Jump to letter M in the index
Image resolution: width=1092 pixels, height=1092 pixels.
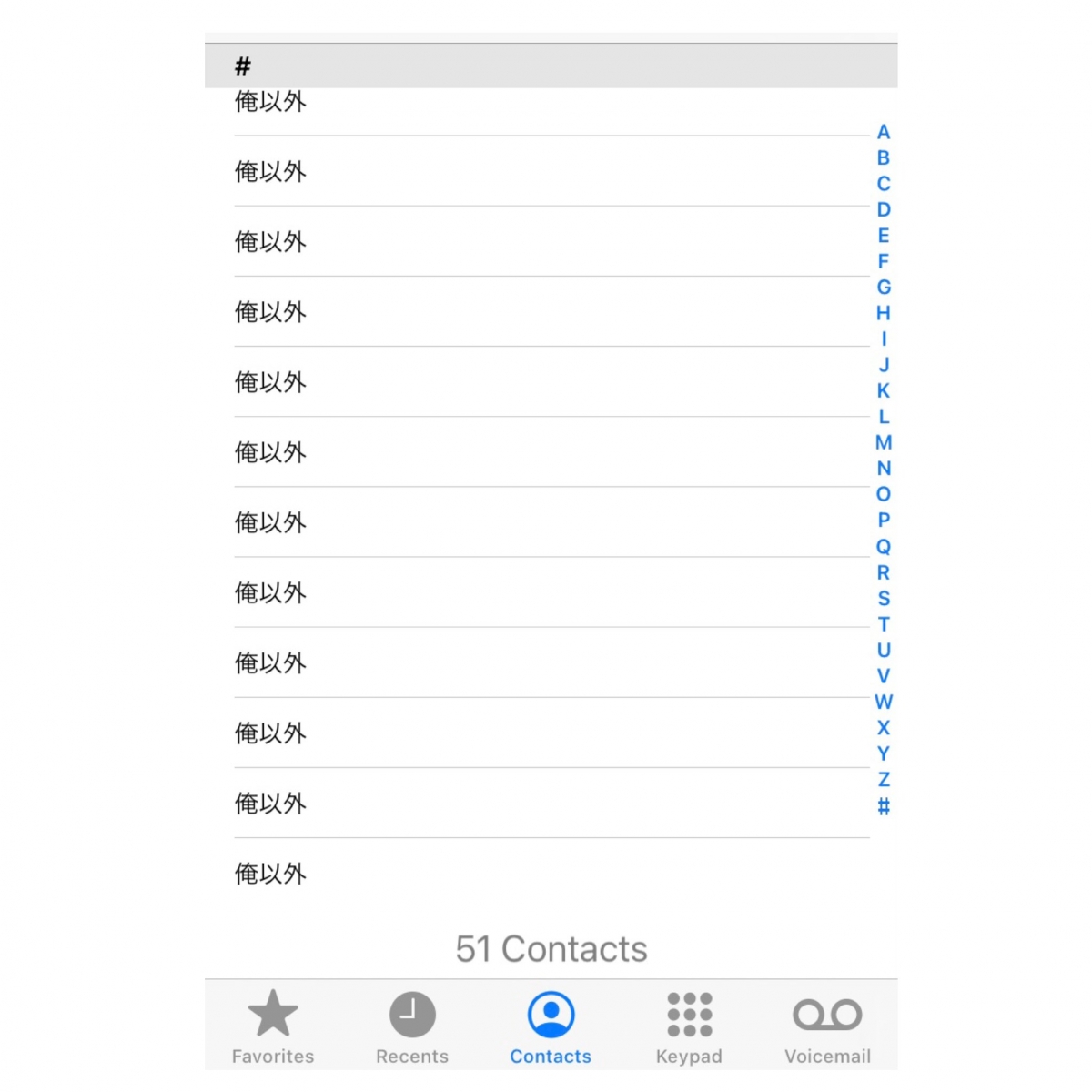click(x=883, y=442)
